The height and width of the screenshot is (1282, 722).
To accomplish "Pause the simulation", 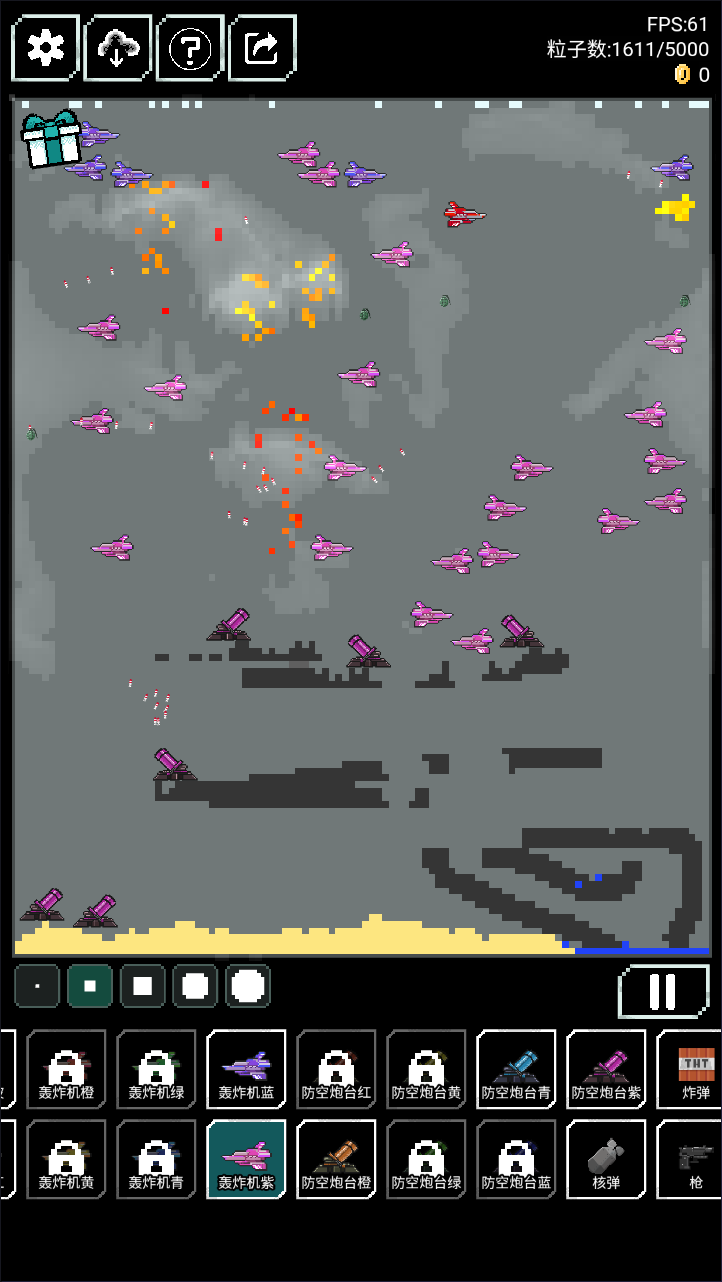I will [663, 991].
